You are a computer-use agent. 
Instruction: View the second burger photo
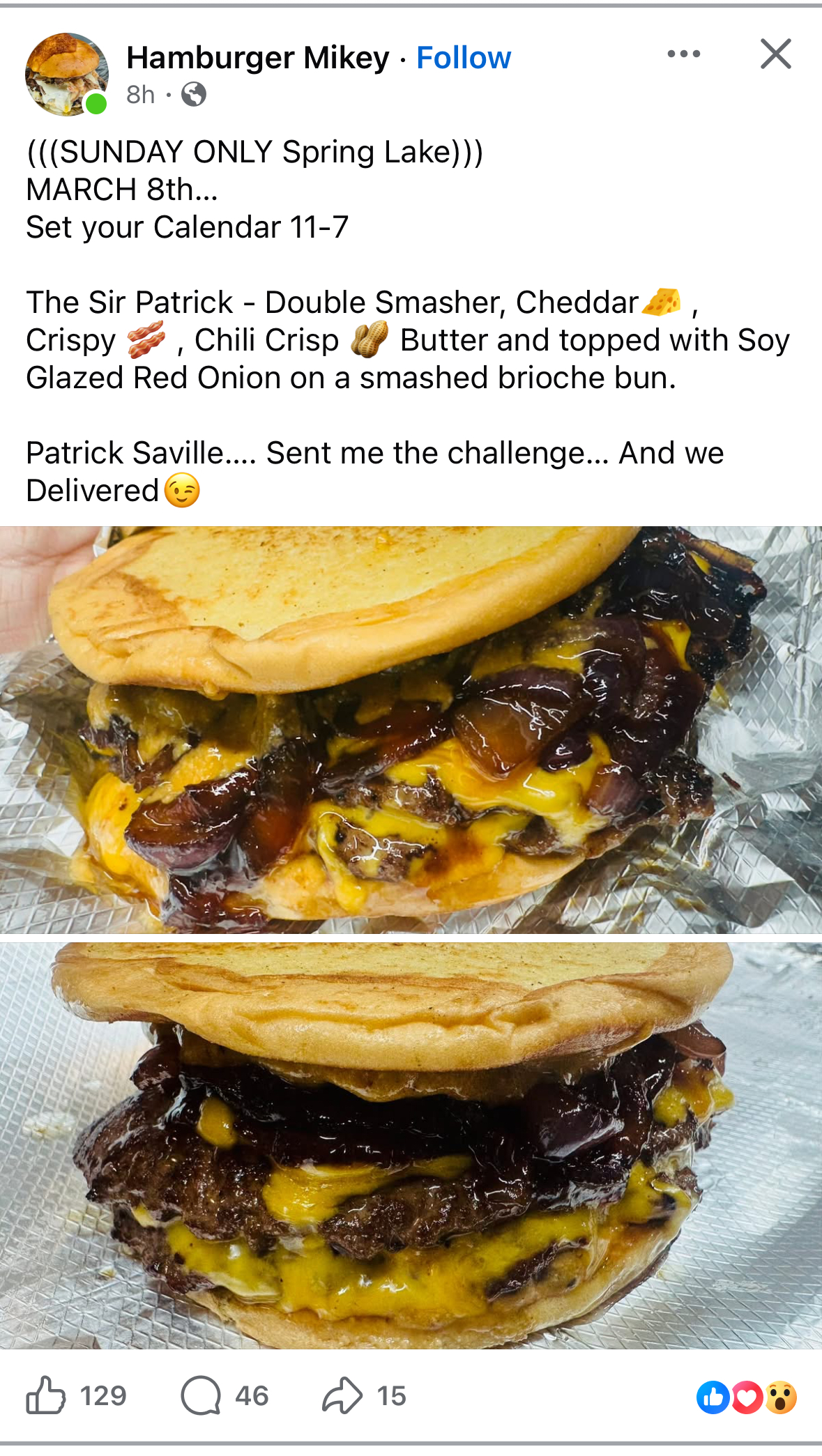click(x=411, y=1144)
